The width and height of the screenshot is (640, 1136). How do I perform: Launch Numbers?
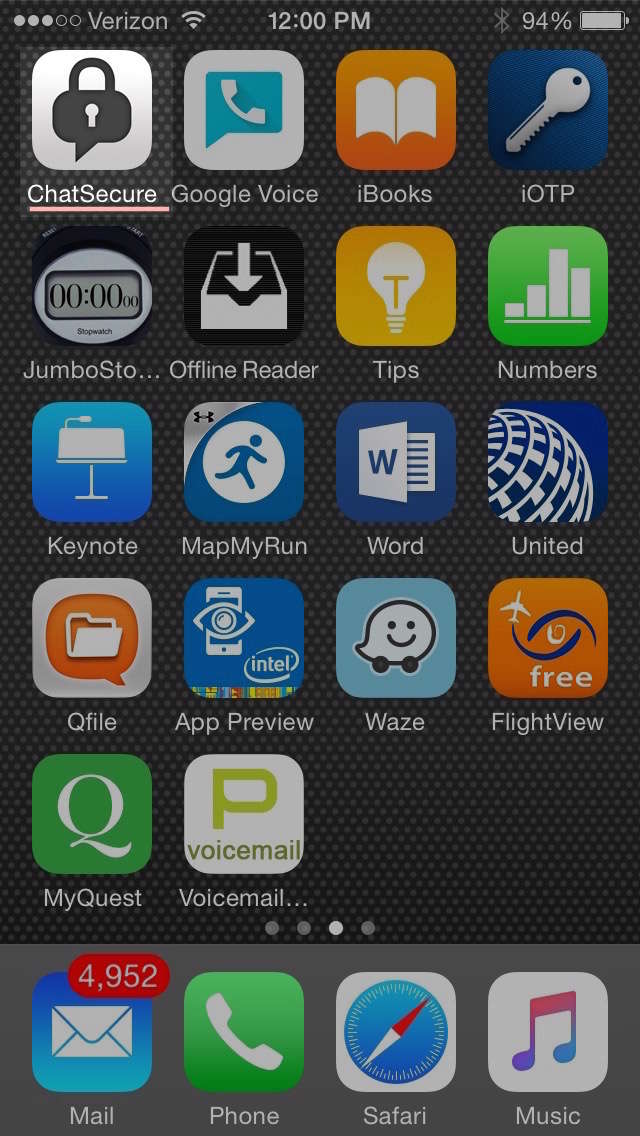tap(548, 285)
